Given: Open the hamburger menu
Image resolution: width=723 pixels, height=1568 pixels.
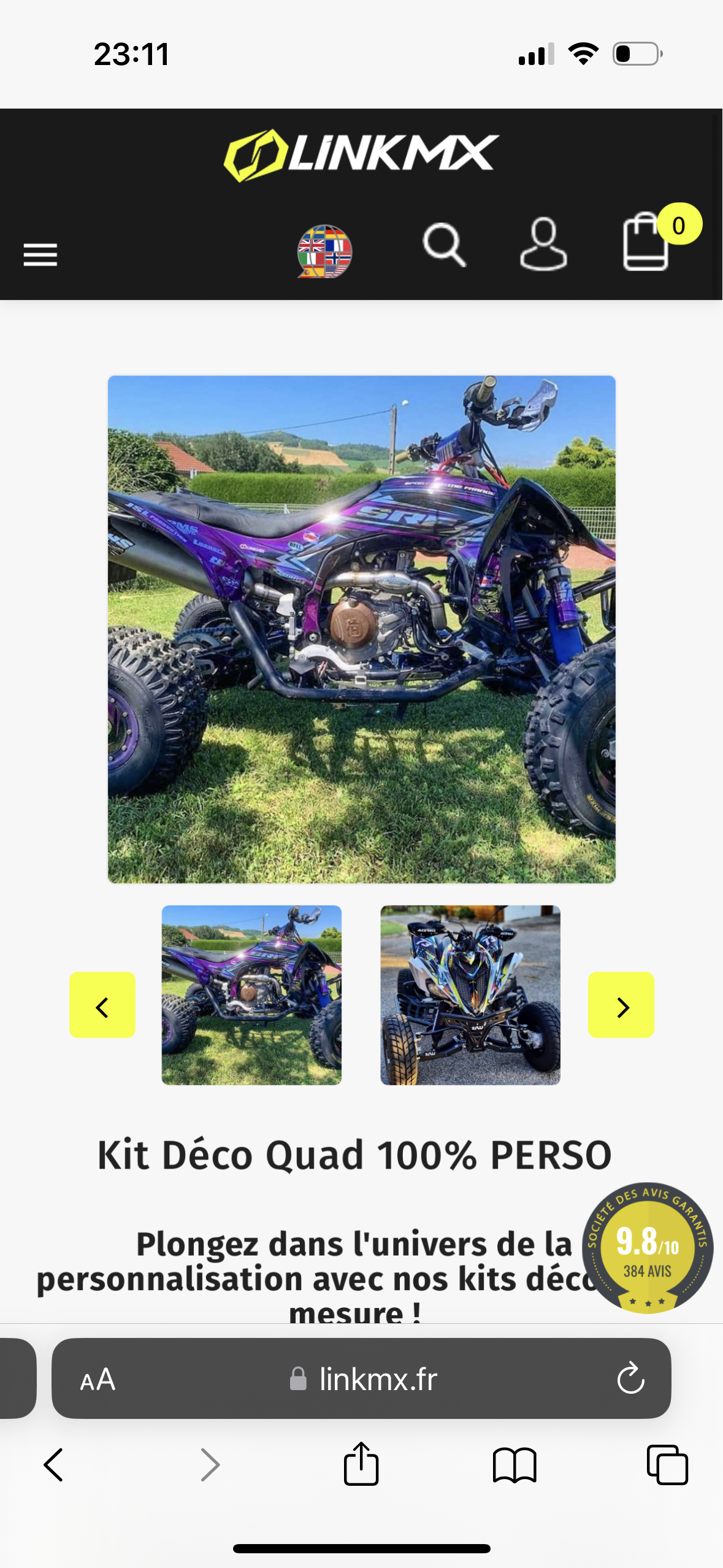Looking at the screenshot, I should pos(40,254).
